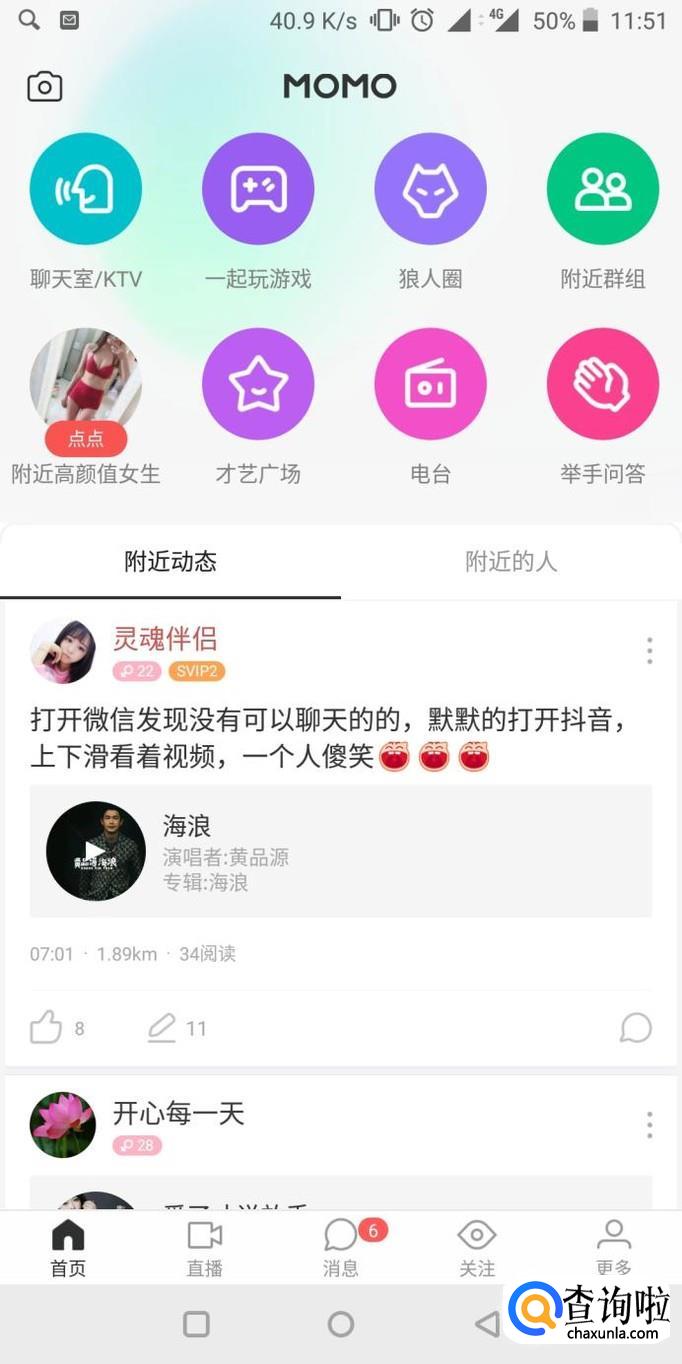Open 举手问答 Q&A section
The image size is (682, 1364).
tap(602, 385)
